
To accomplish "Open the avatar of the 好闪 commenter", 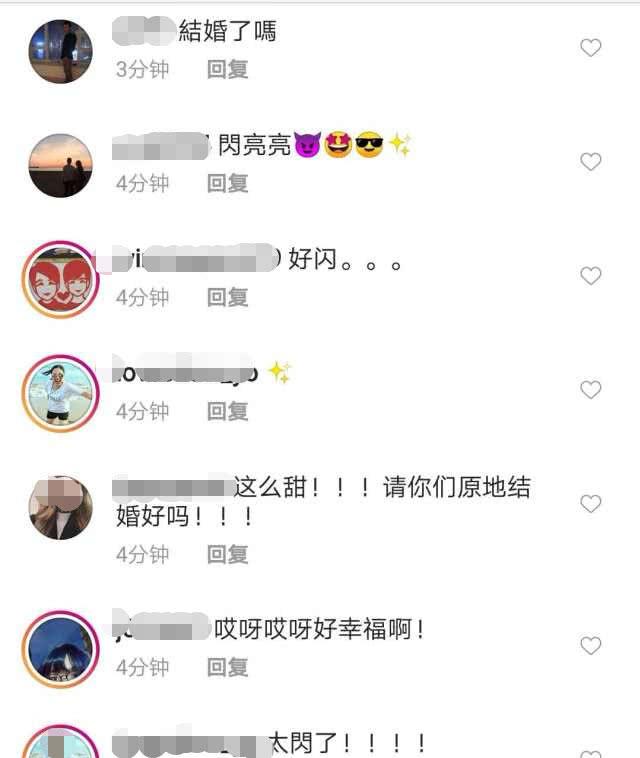I will tap(59, 279).
